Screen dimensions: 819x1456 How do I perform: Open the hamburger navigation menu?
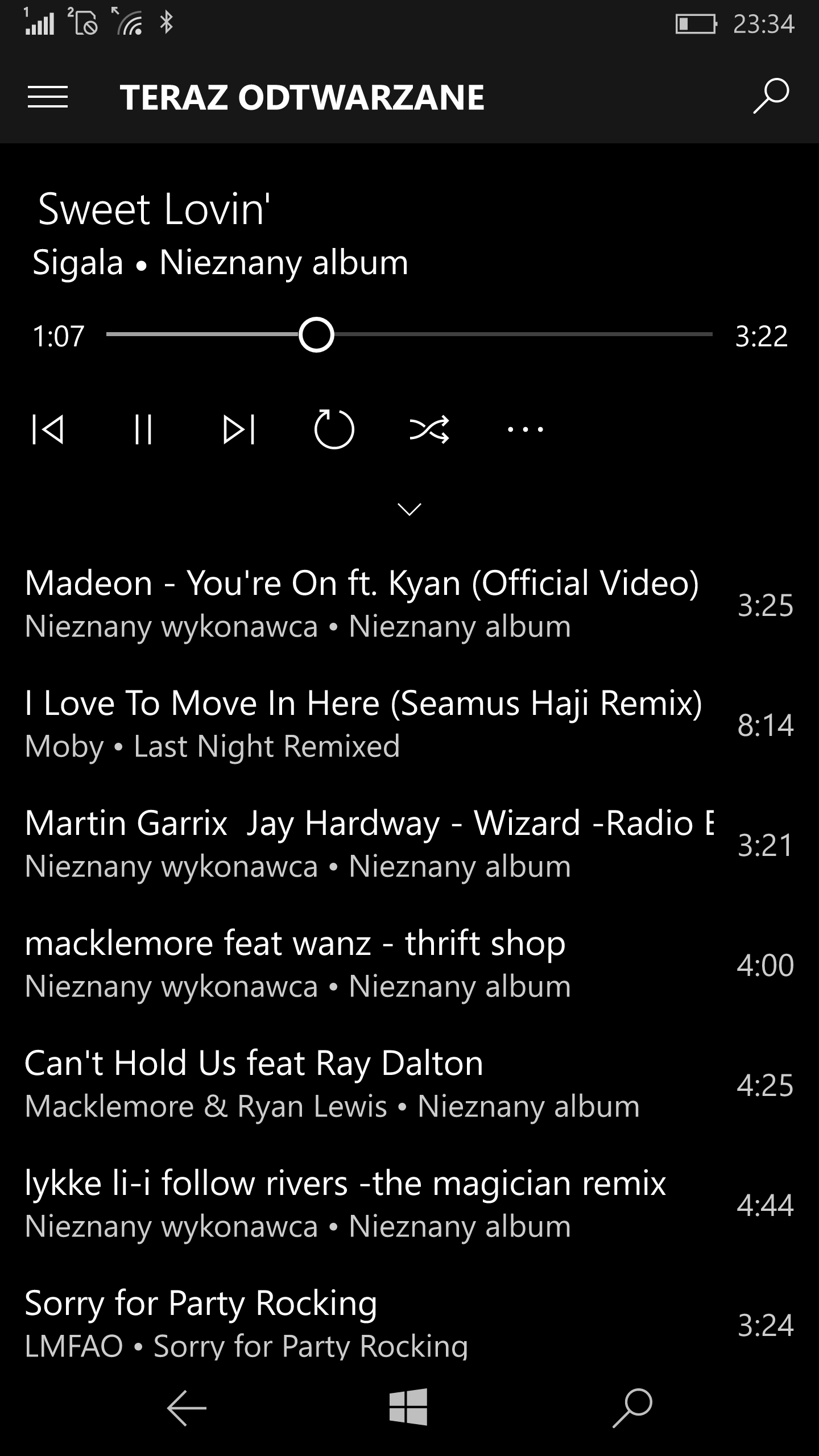click(x=48, y=97)
